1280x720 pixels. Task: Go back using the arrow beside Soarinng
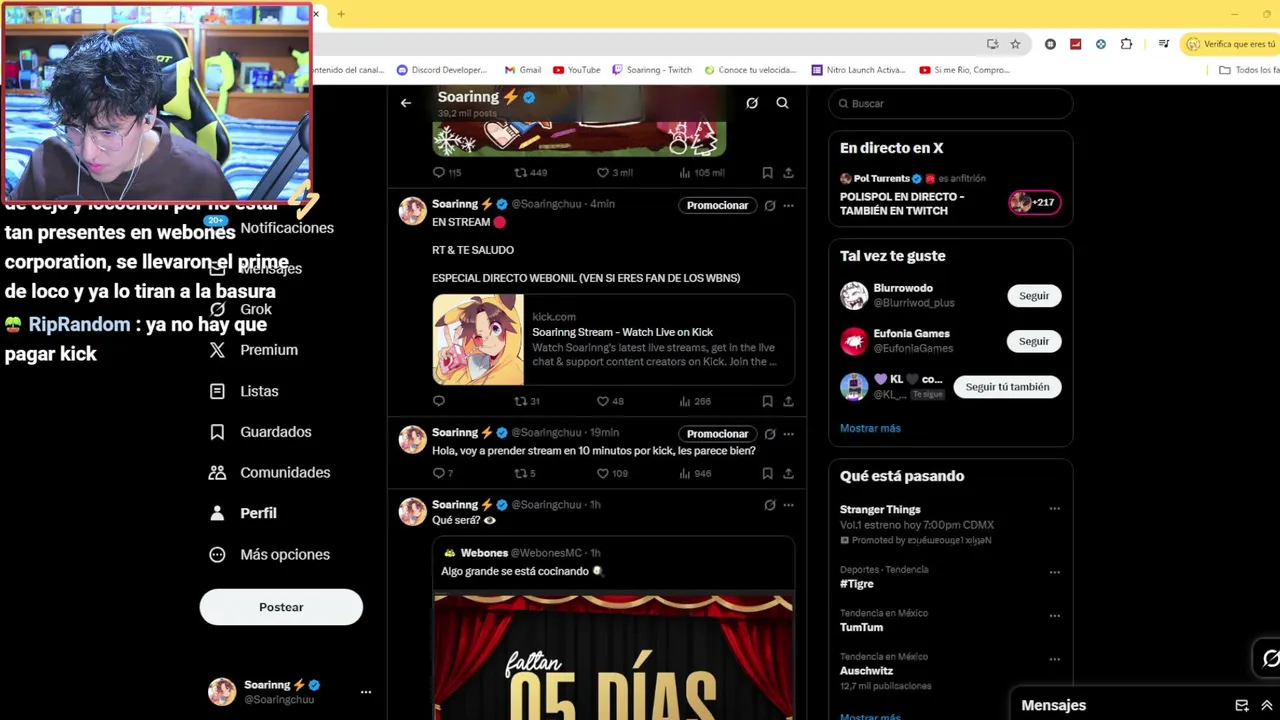tap(406, 103)
